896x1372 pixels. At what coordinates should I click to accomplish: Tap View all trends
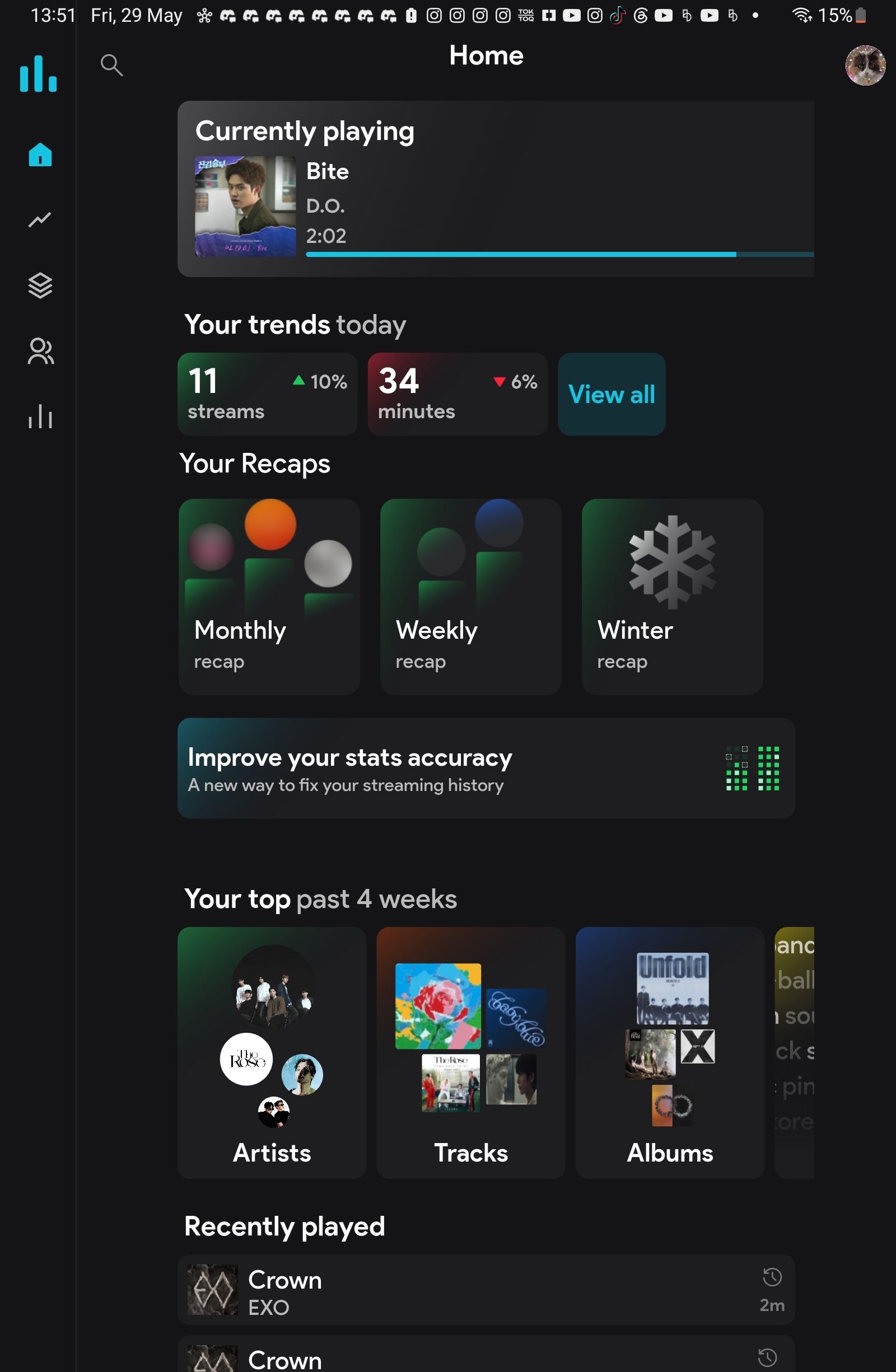611,394
